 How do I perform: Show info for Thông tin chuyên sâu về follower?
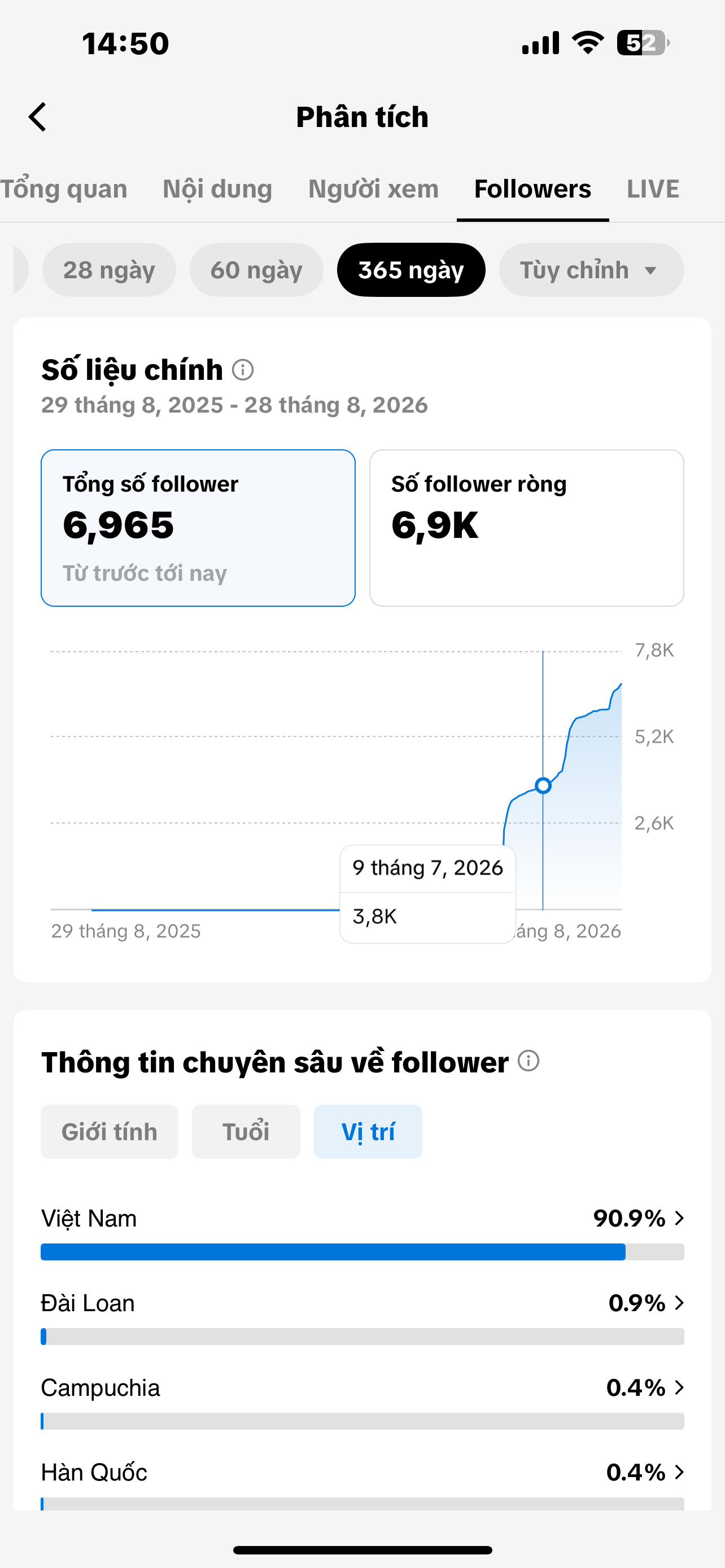click(x=529, y=1061)
